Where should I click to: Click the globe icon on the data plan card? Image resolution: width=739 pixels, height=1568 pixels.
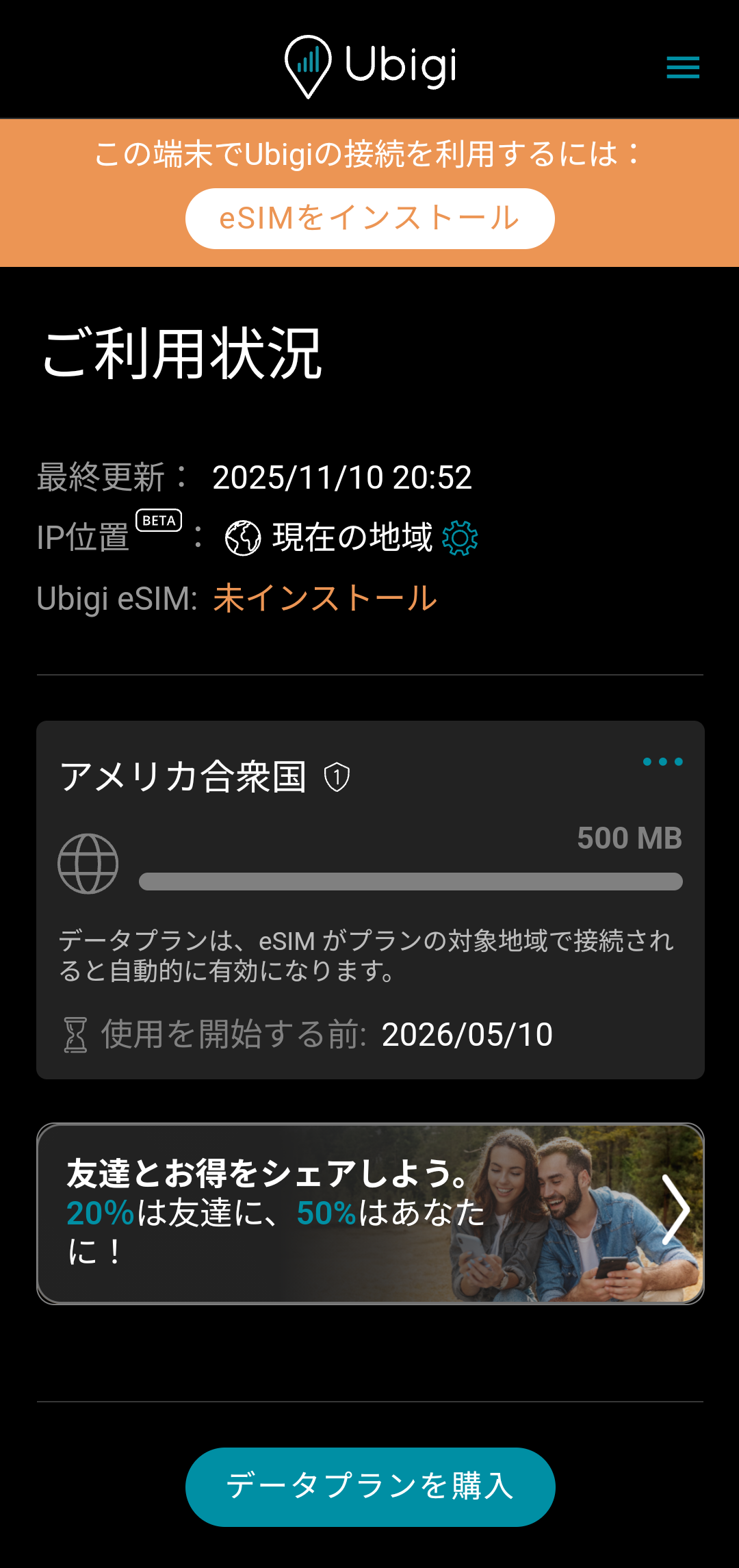point(90,864)
